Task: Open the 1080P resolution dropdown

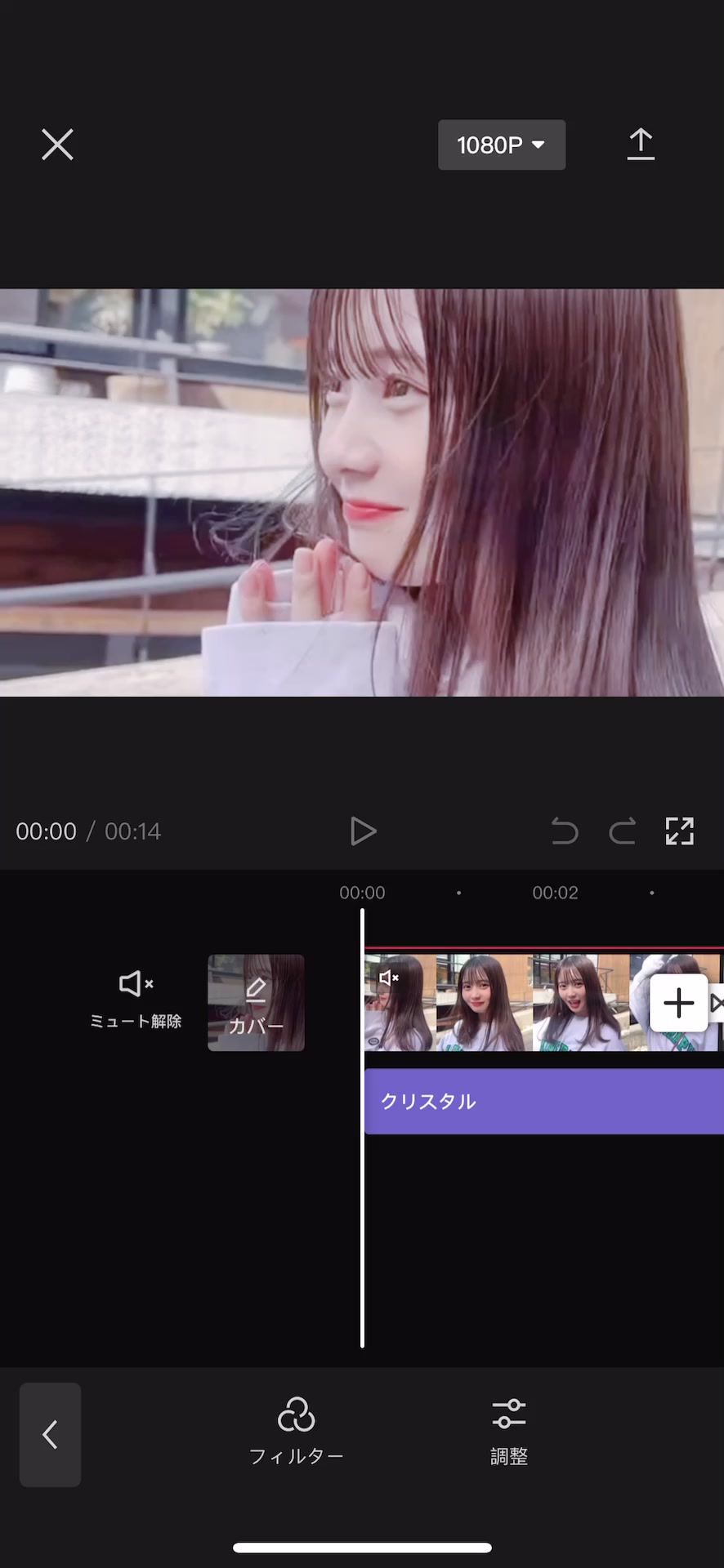Action: pos(501,145)
